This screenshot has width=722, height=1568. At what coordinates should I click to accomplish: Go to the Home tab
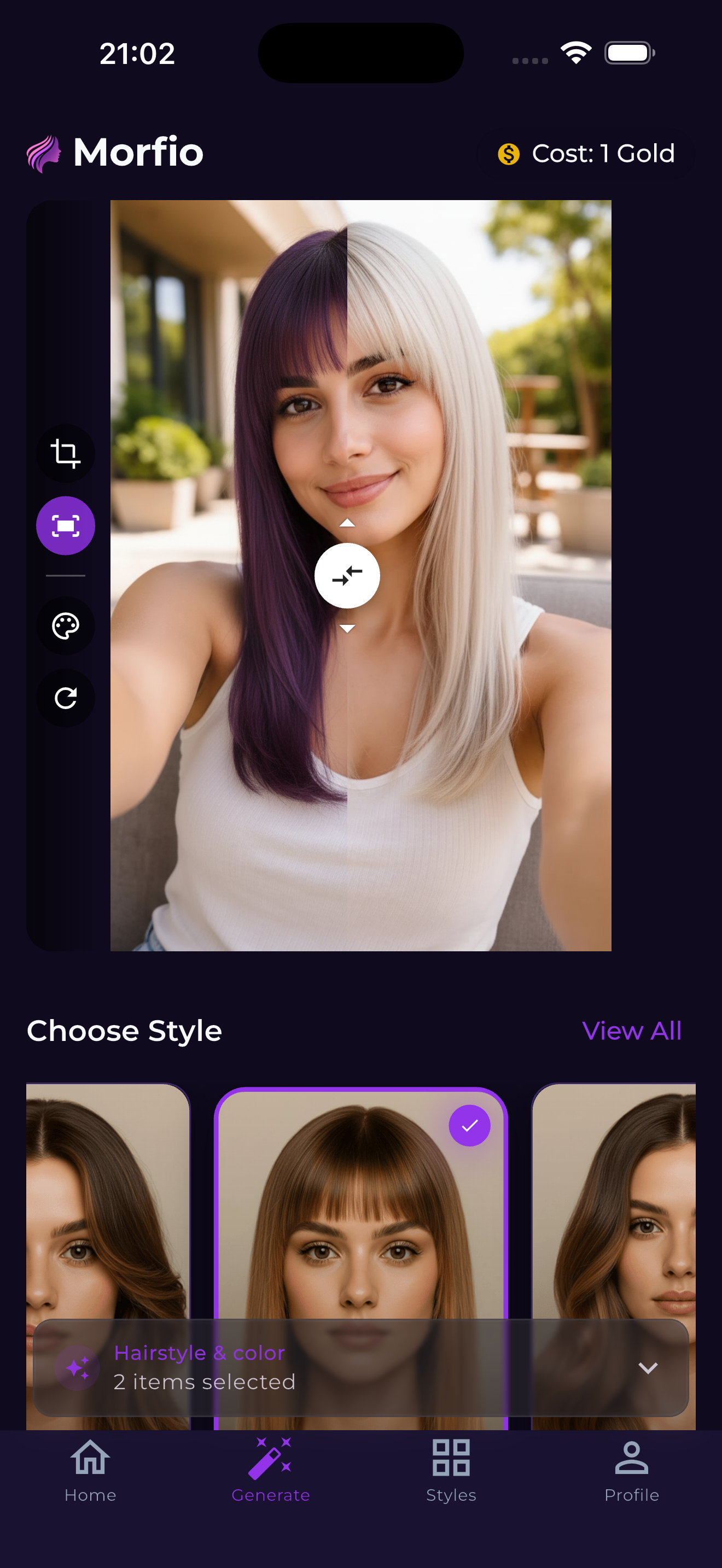[x=90, y=1471]
